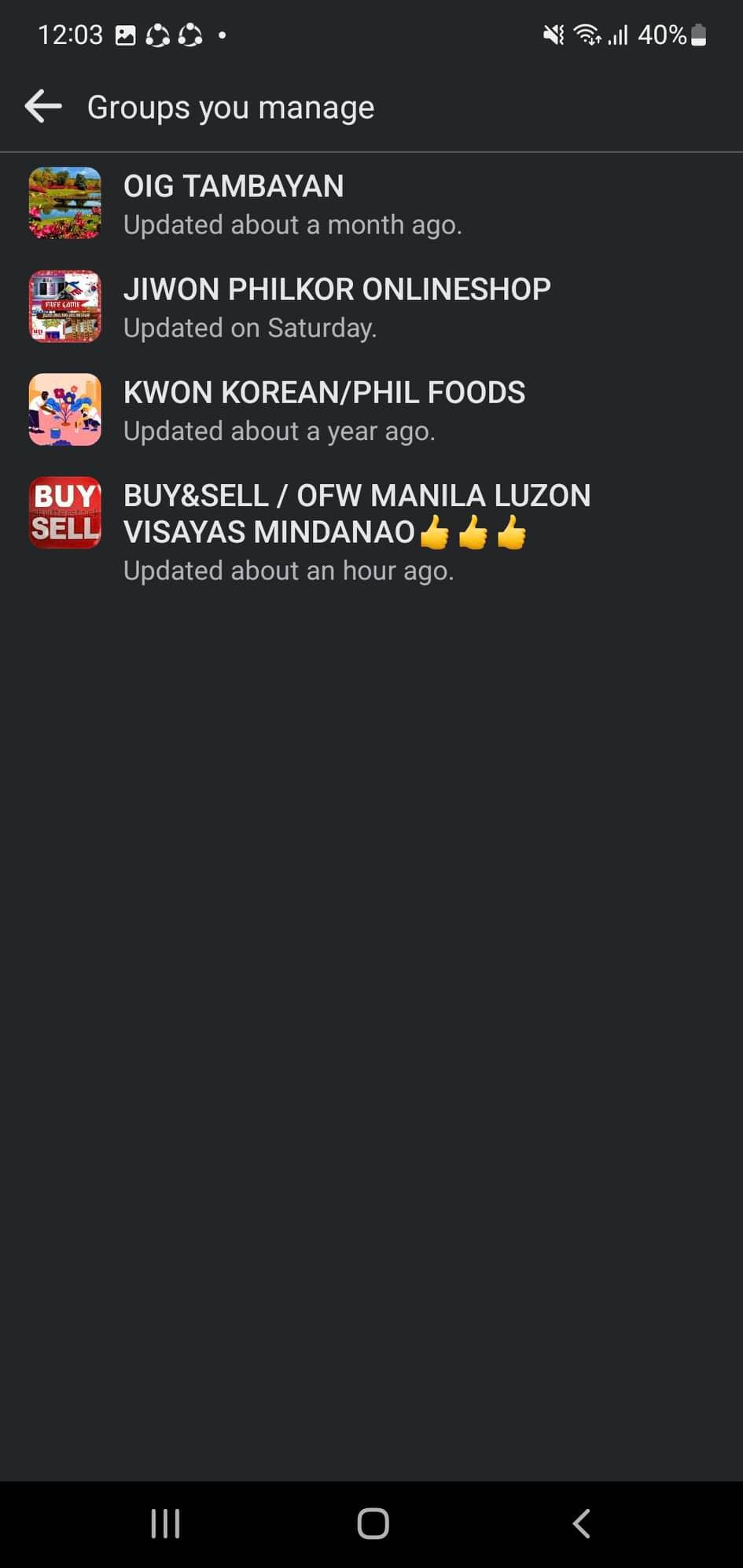743x1568 pixels.
Task: Open BUY&SELL / OFW MANILA LUZON group
Action: click(356, 530)
